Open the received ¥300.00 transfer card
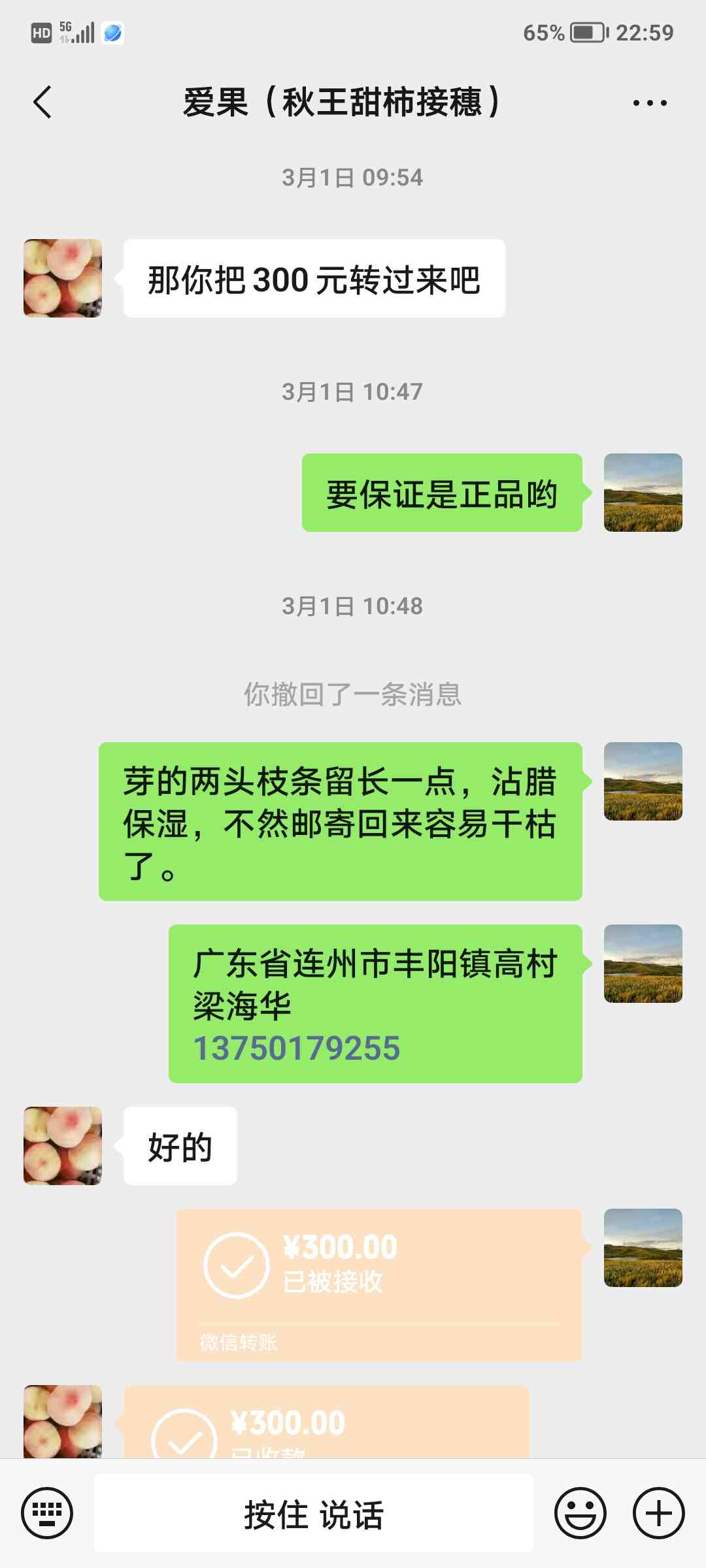The image size is (706, 1568). point(326,1424)
